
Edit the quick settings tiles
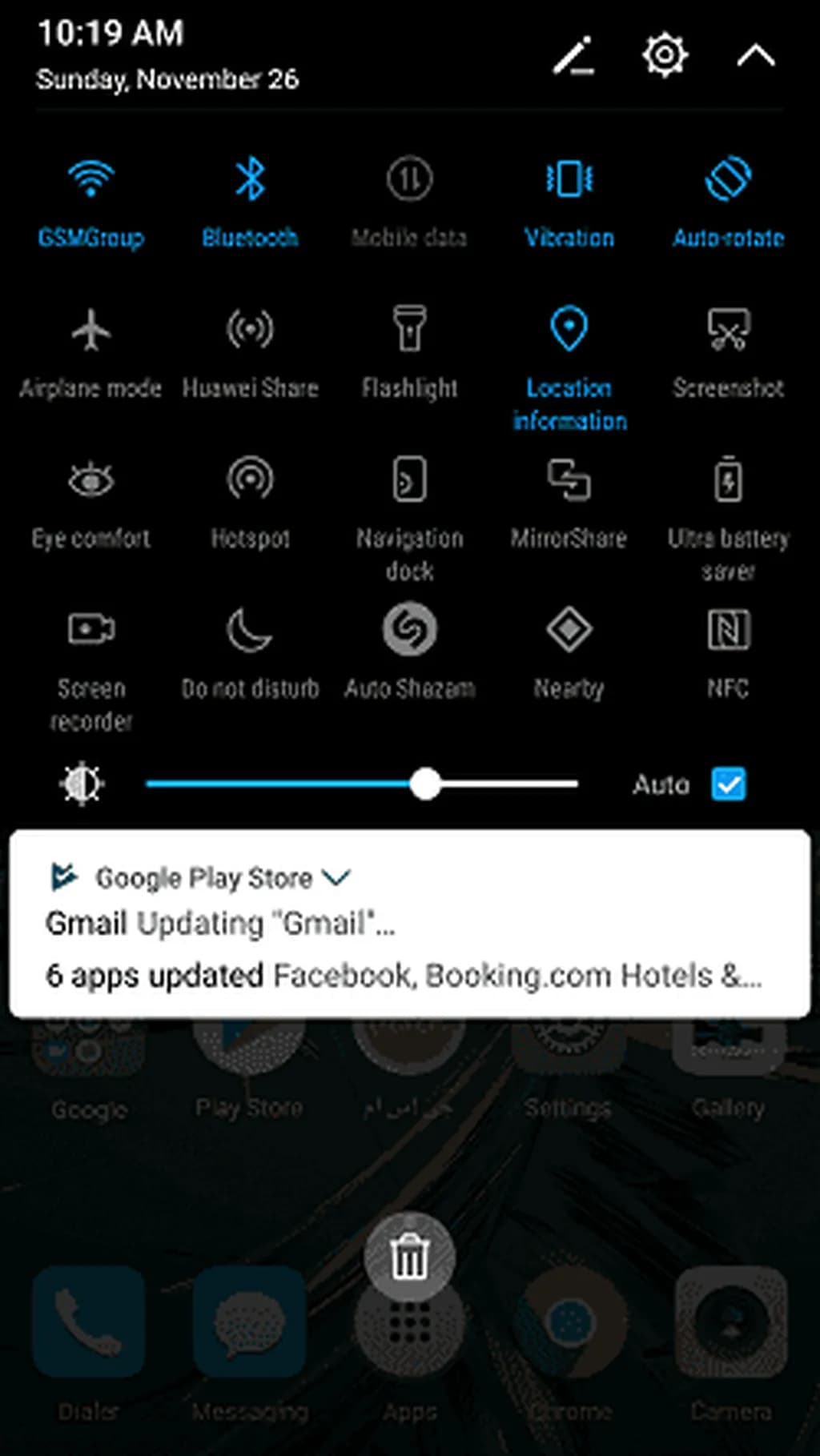pyautogui.click(x=573, y=56)
